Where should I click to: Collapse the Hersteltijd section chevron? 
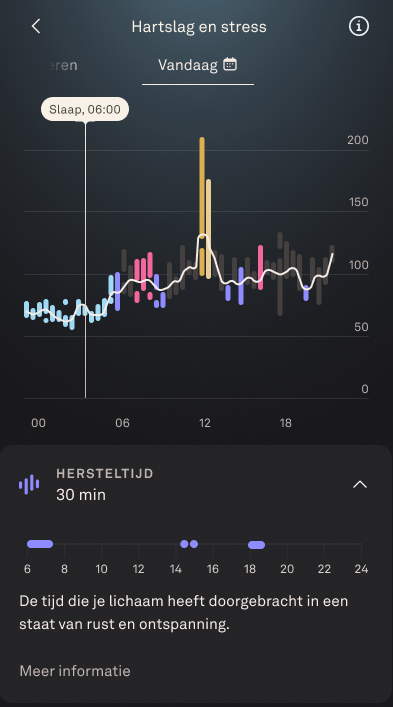360,485
